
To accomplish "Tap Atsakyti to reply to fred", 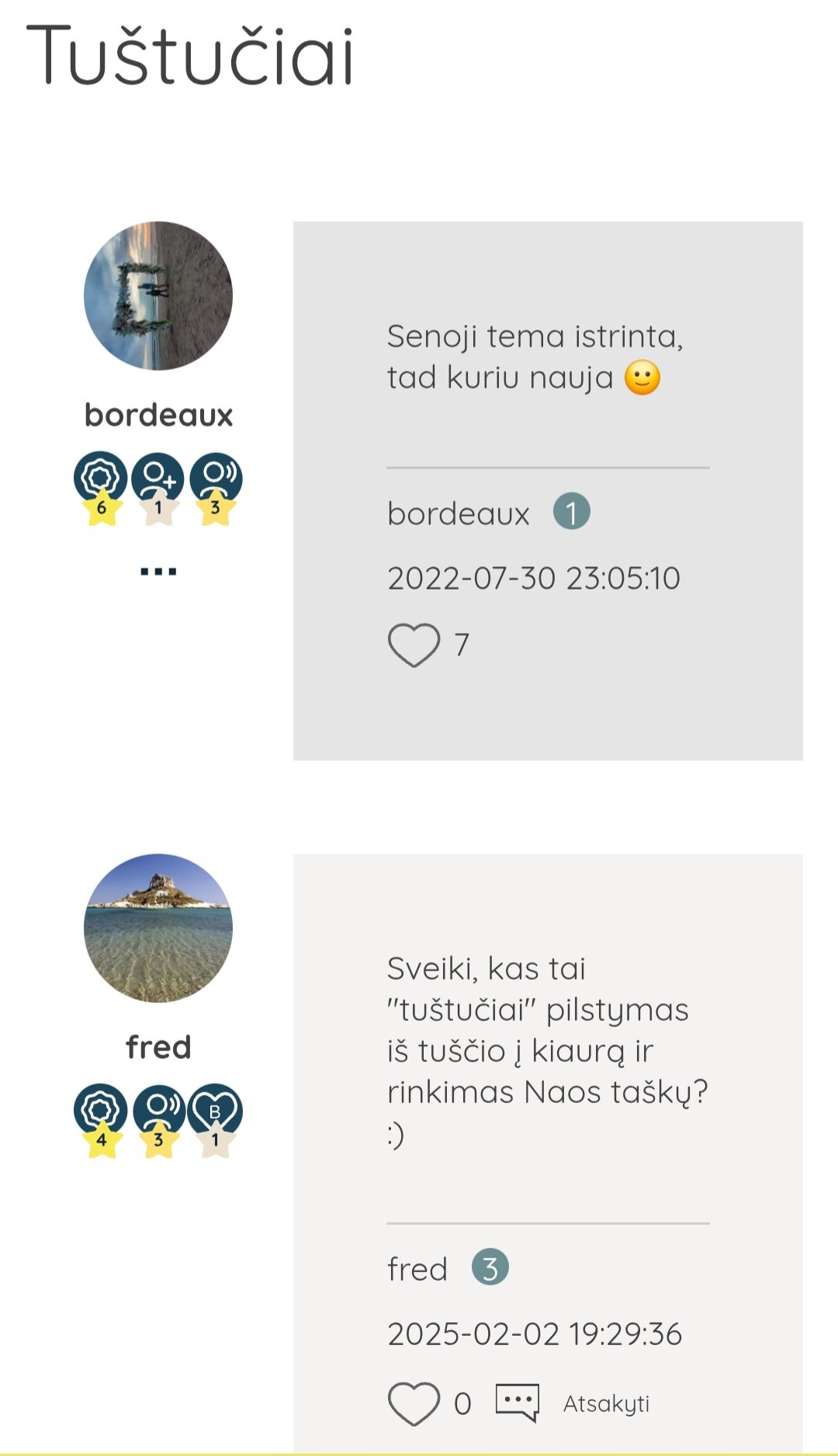I will [x=606, y=1404].
